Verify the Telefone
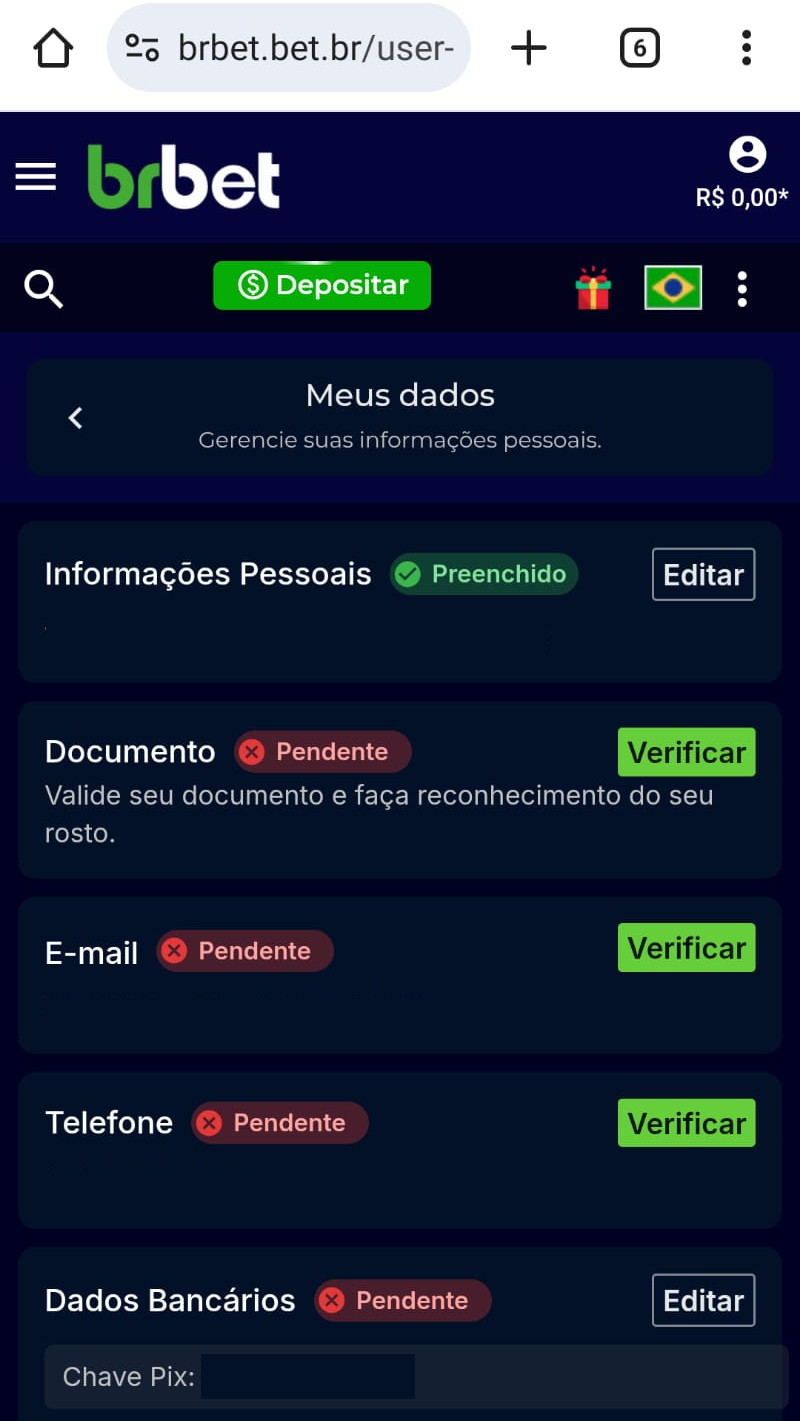800x1421 pixels. [x=687, y=1123]
